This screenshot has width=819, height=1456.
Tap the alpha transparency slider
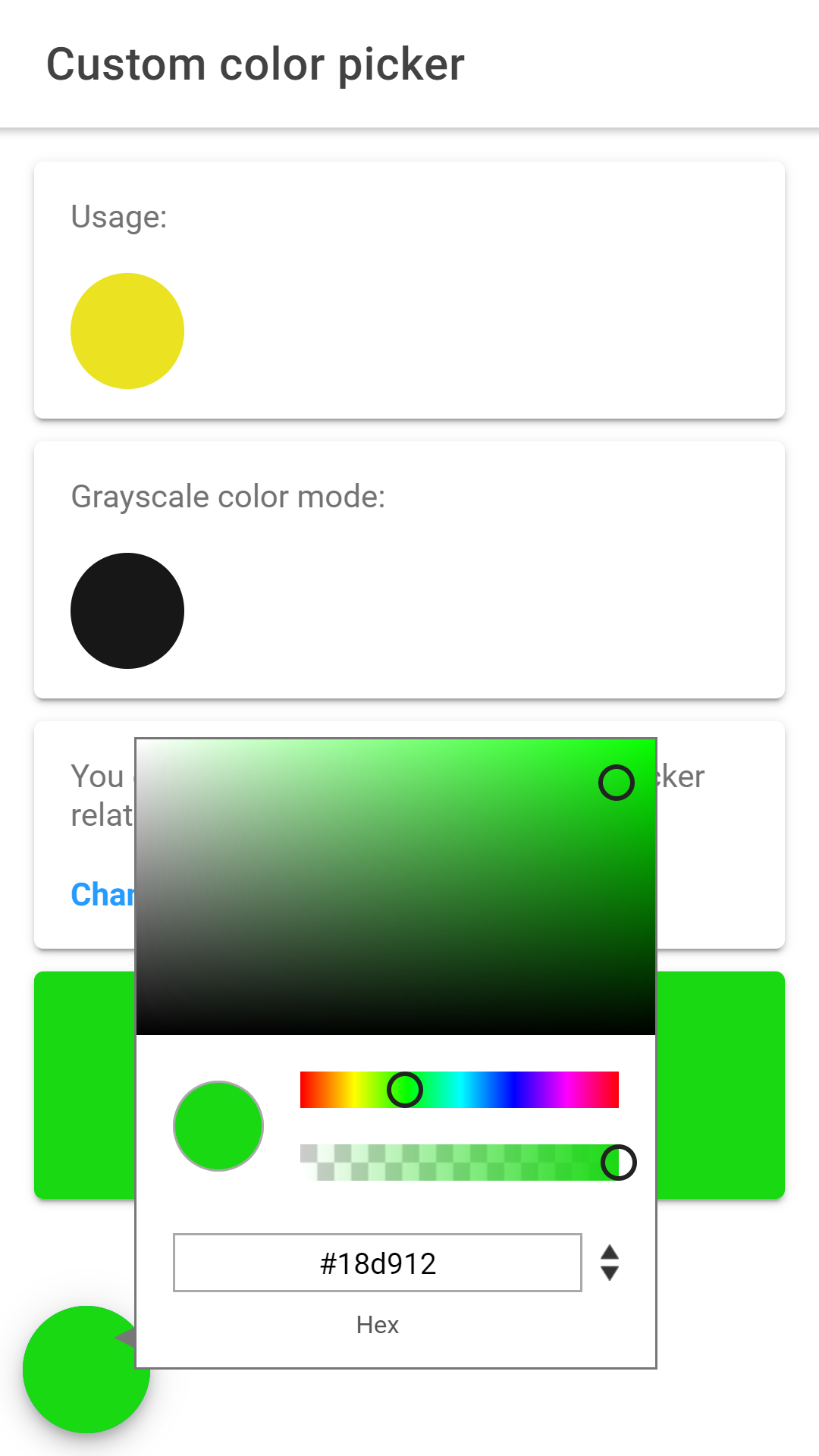coord(460,1163)
